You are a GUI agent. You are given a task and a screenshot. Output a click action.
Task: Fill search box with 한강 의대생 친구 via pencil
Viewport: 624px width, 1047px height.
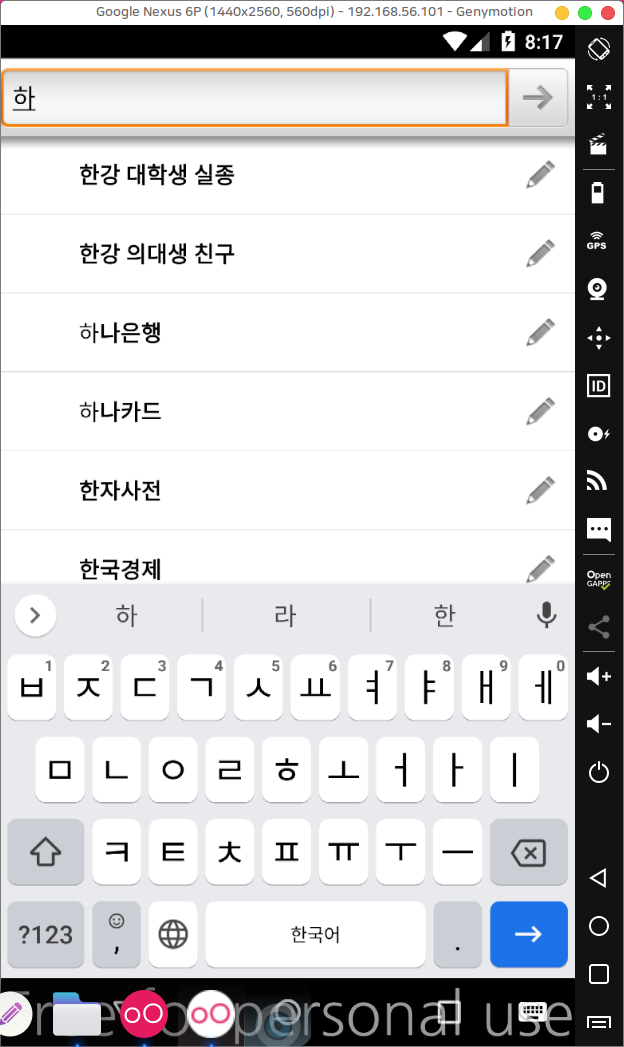point(540,254)
